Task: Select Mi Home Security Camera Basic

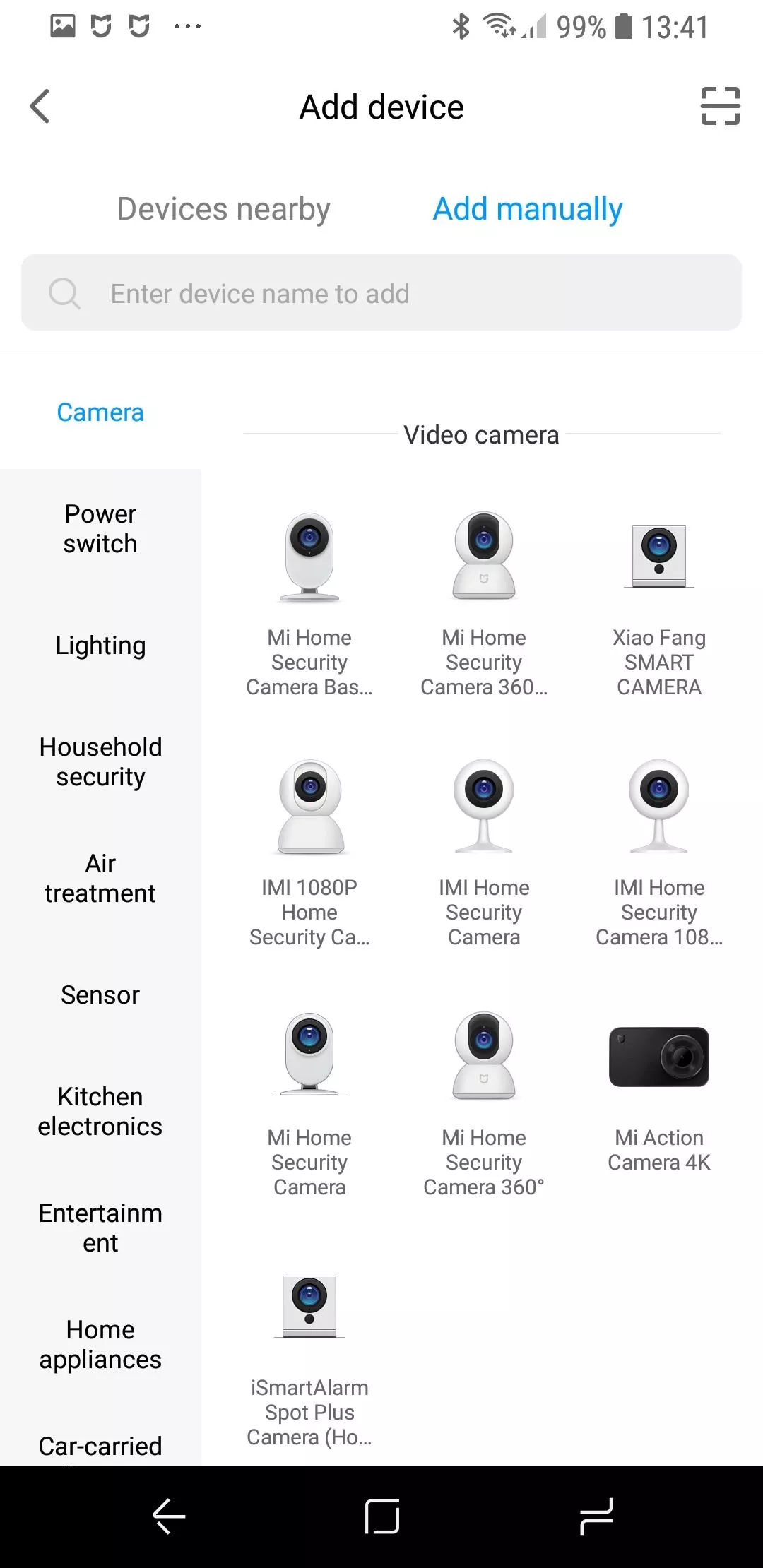Action: pos(309,604)
